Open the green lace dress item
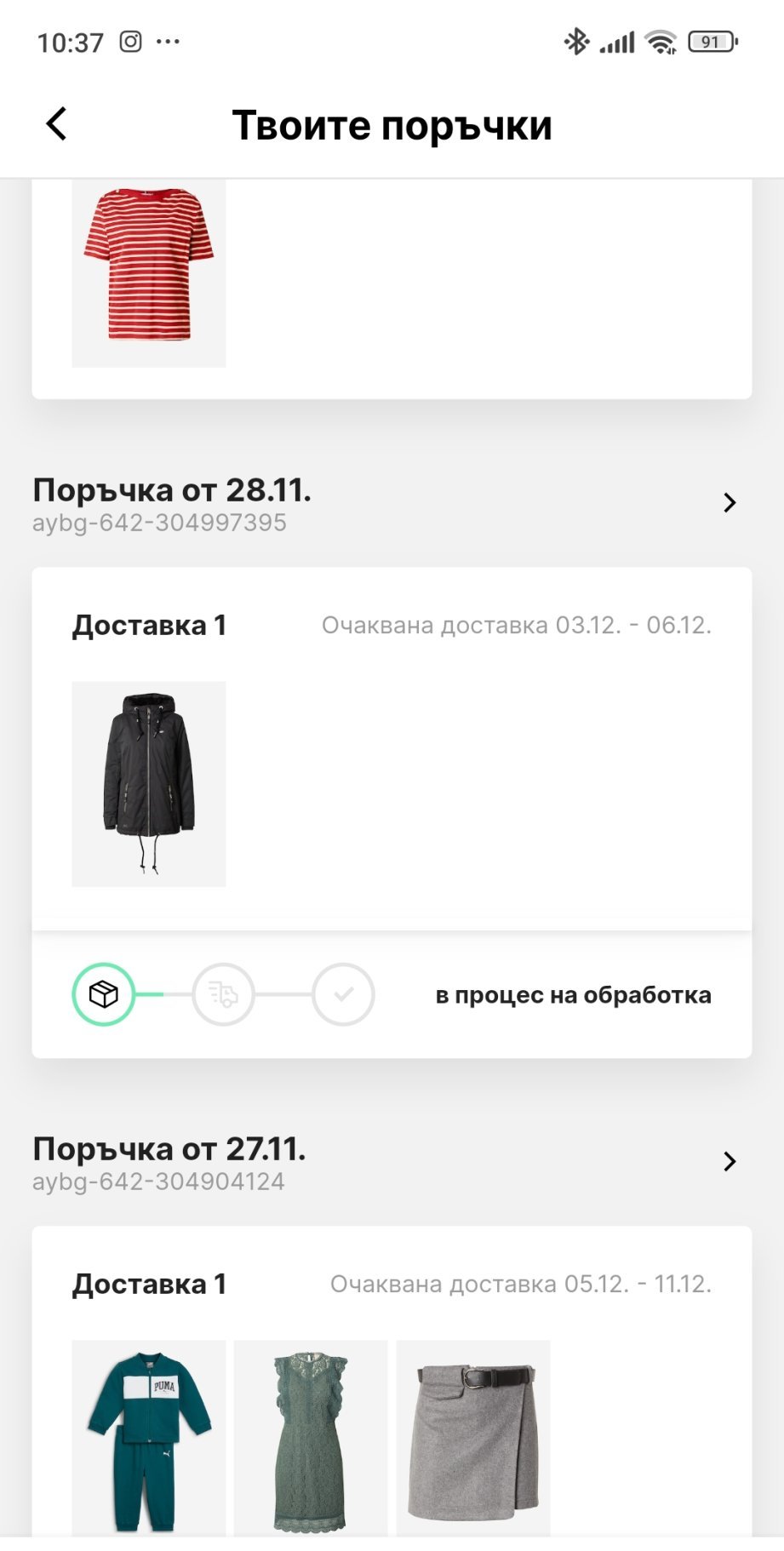Image resolution: width=784 pixels, height=1551 pixels. tap(311, 1438)
